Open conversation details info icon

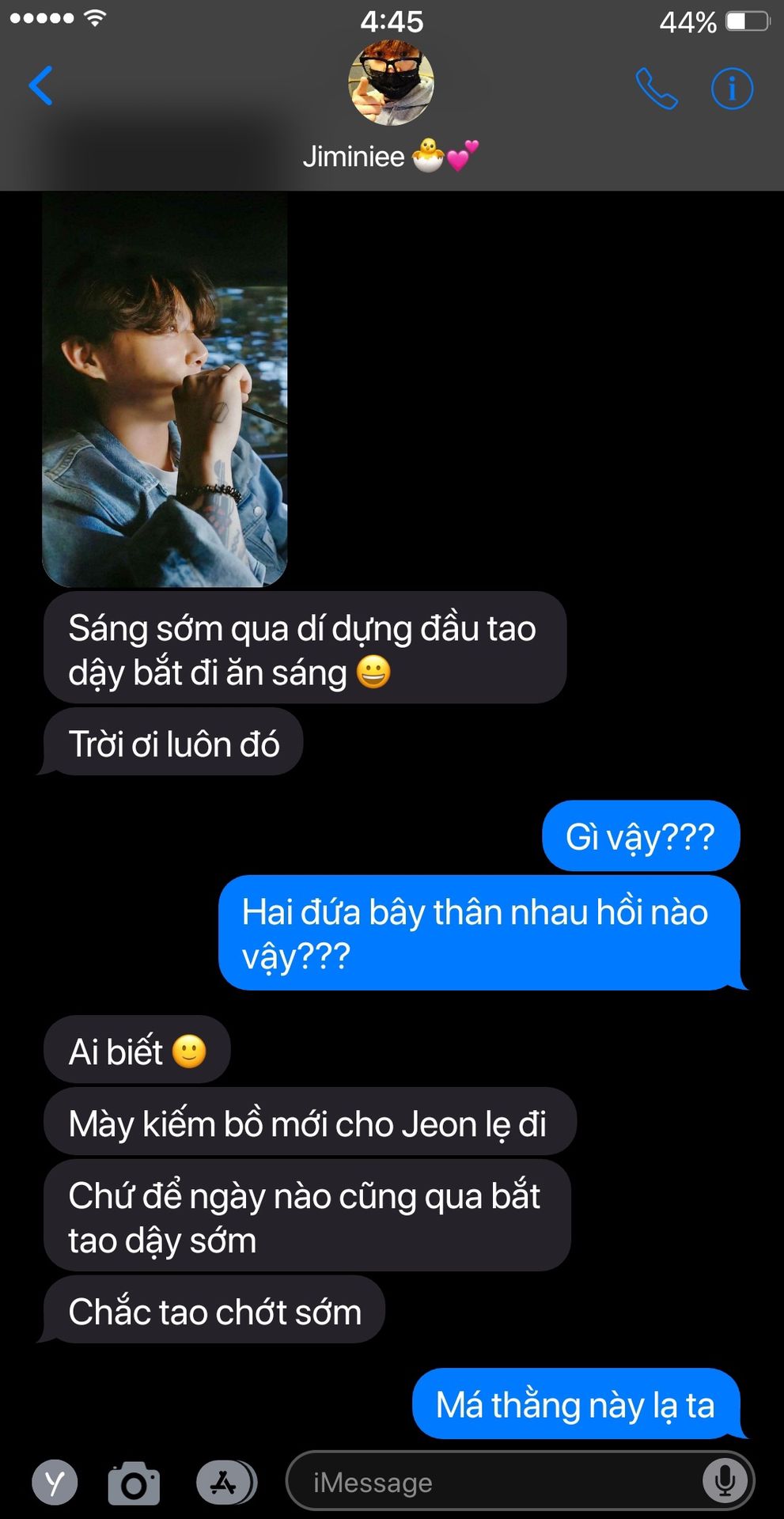pos(732,89)
